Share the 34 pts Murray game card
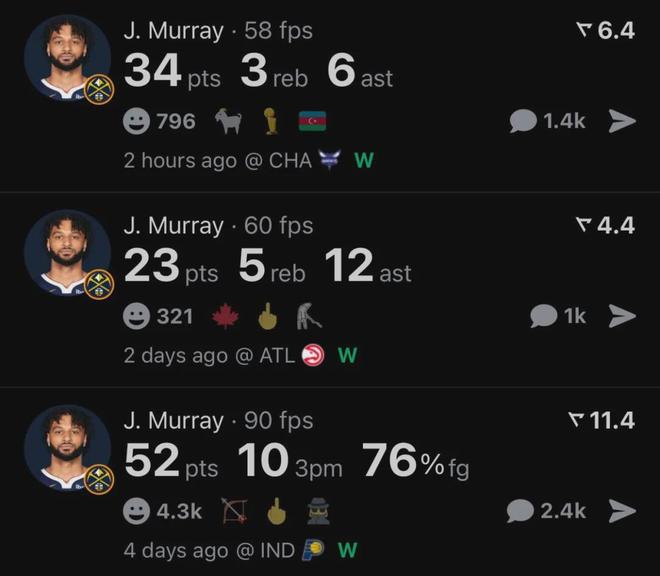Screen dimensions: 660x576 (x=622, y=121)
